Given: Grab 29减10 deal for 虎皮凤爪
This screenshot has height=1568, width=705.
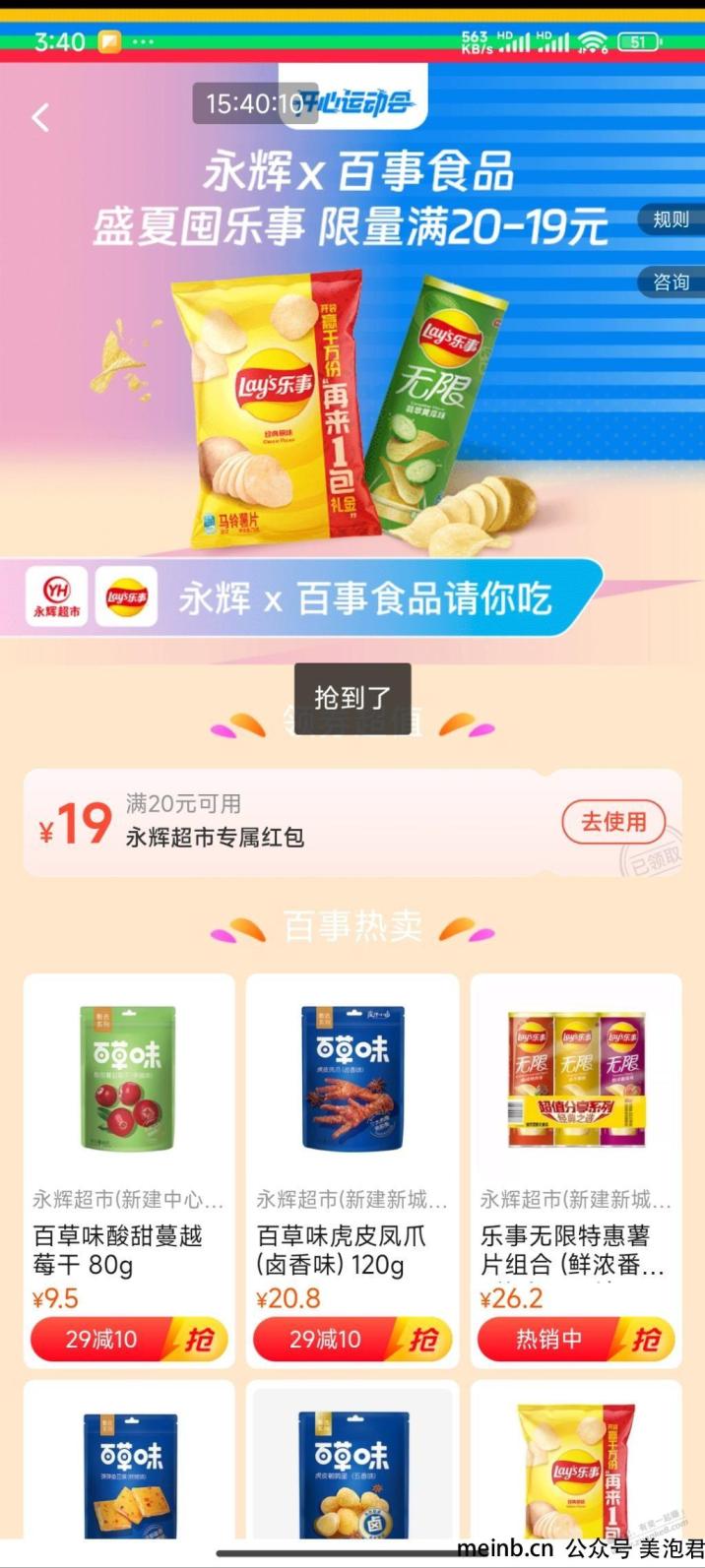Looking at the screenshot, I should 352,1340.
